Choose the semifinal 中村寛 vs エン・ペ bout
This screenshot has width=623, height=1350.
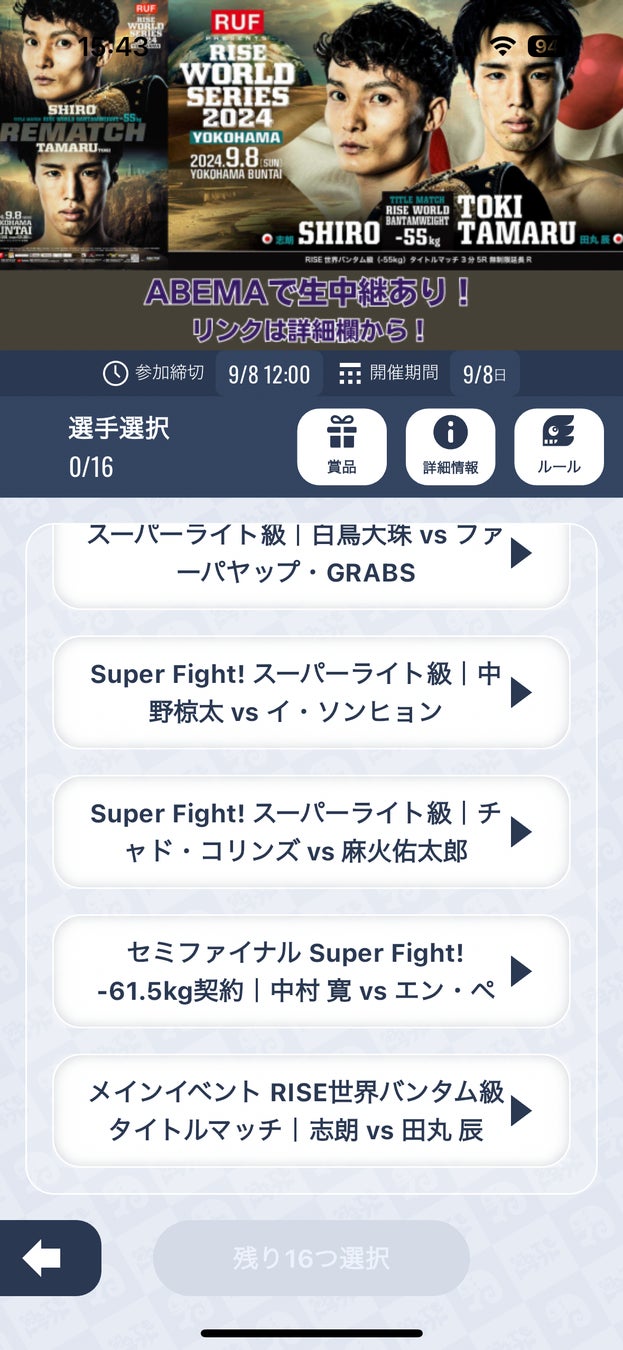click(311, 971)
